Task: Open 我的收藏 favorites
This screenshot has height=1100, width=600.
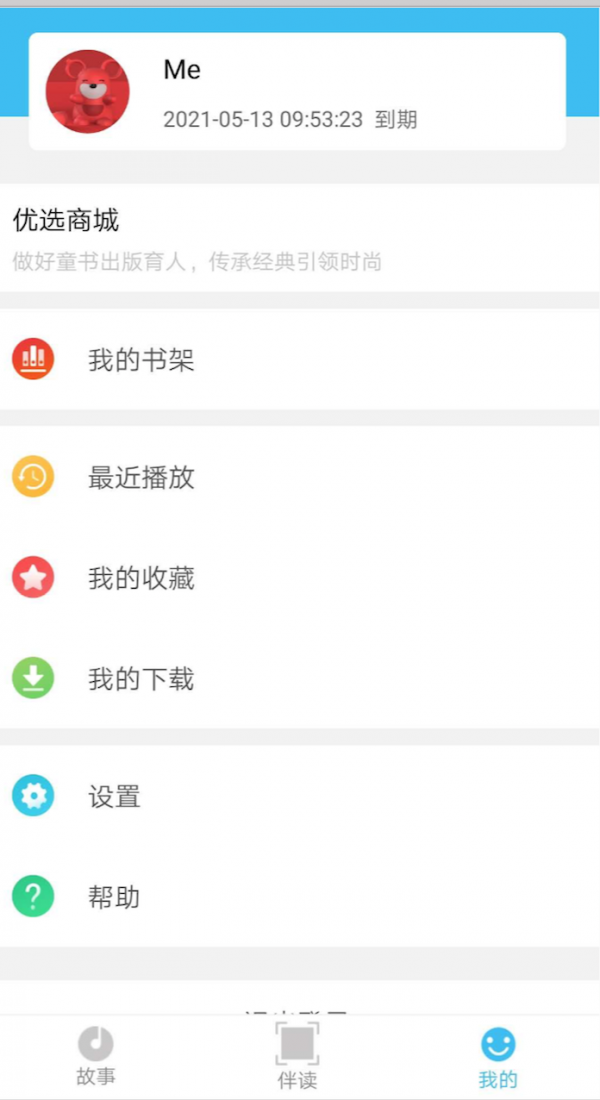Action: coord(299,578)
